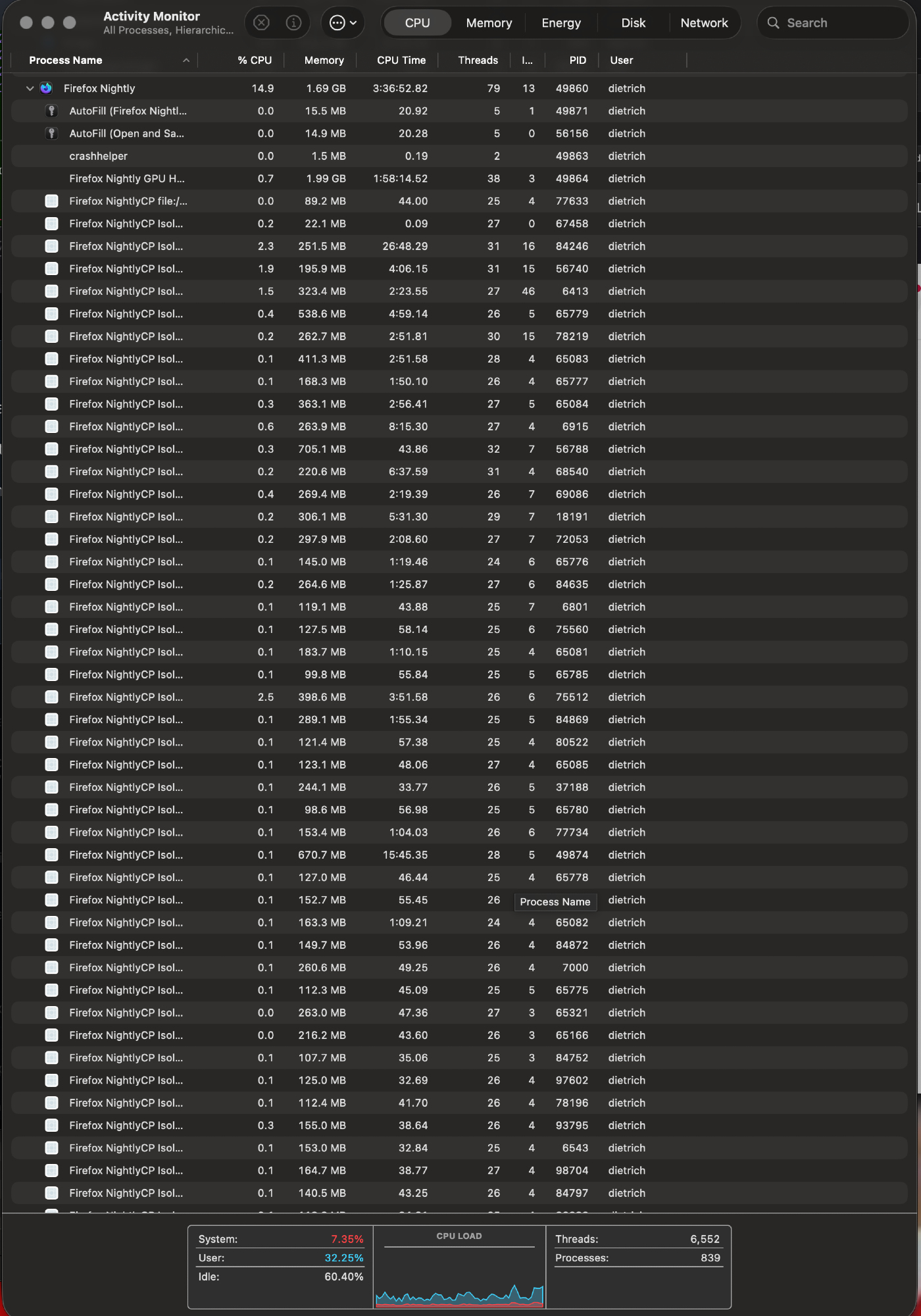This screenshot has width=921, height=1316.
Task: Sort by CPU Time column
Action: click(401, 60)
